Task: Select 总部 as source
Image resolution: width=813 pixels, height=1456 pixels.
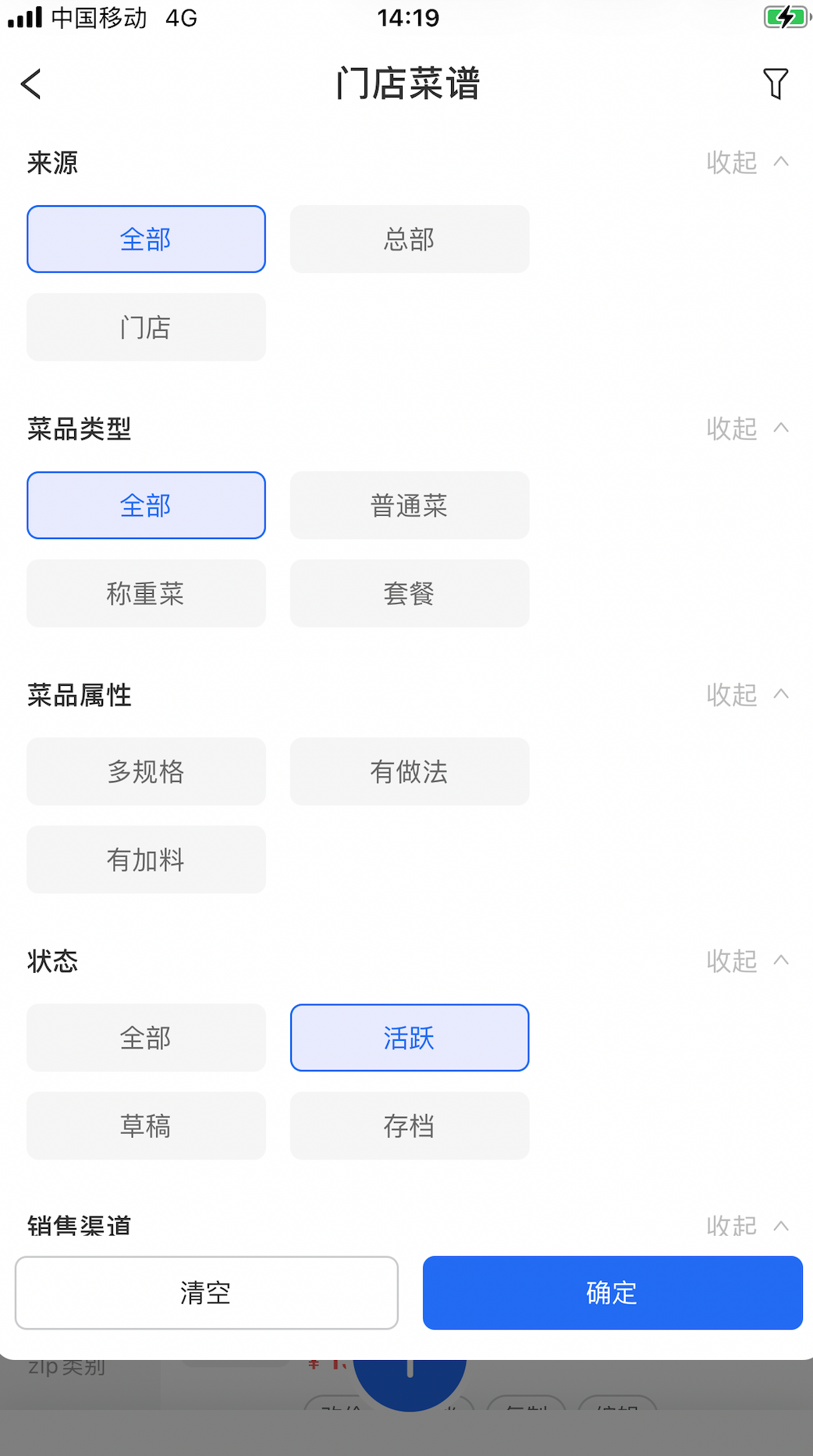Action: pyautogui.click(x=409, y=240)
